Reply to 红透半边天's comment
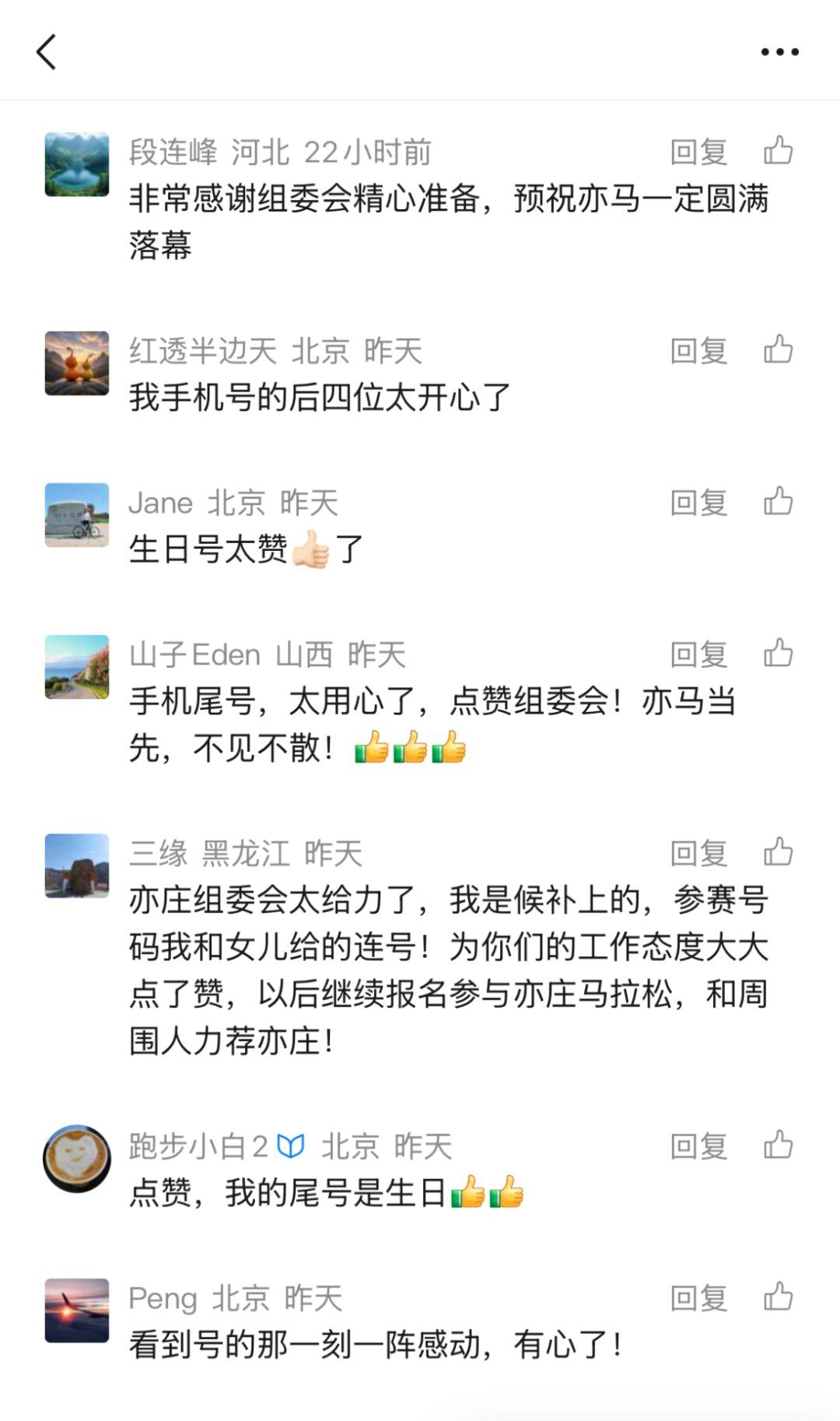 click(698, 351)
